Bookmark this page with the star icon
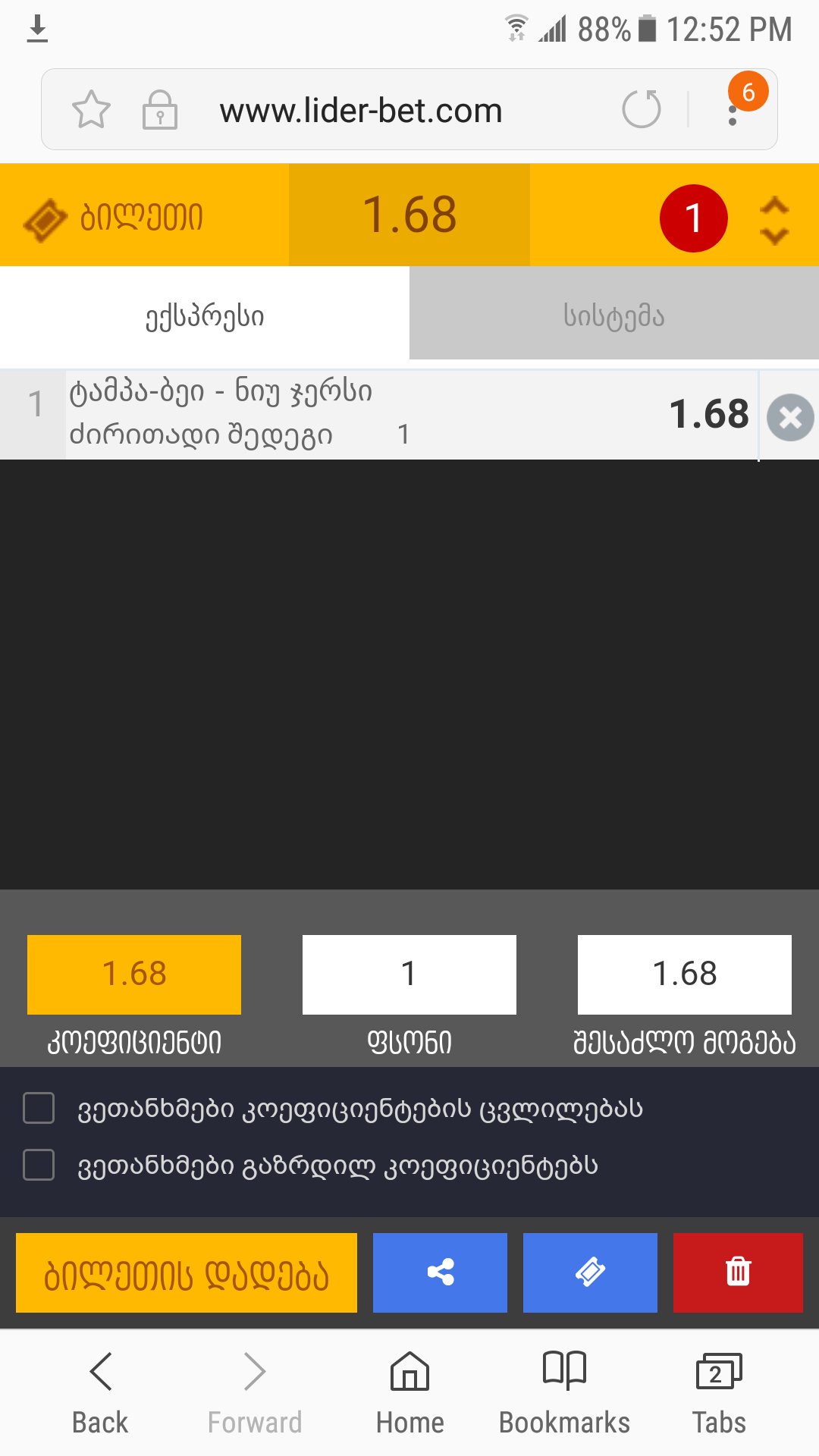819x1456 pixels. point(91,110)
